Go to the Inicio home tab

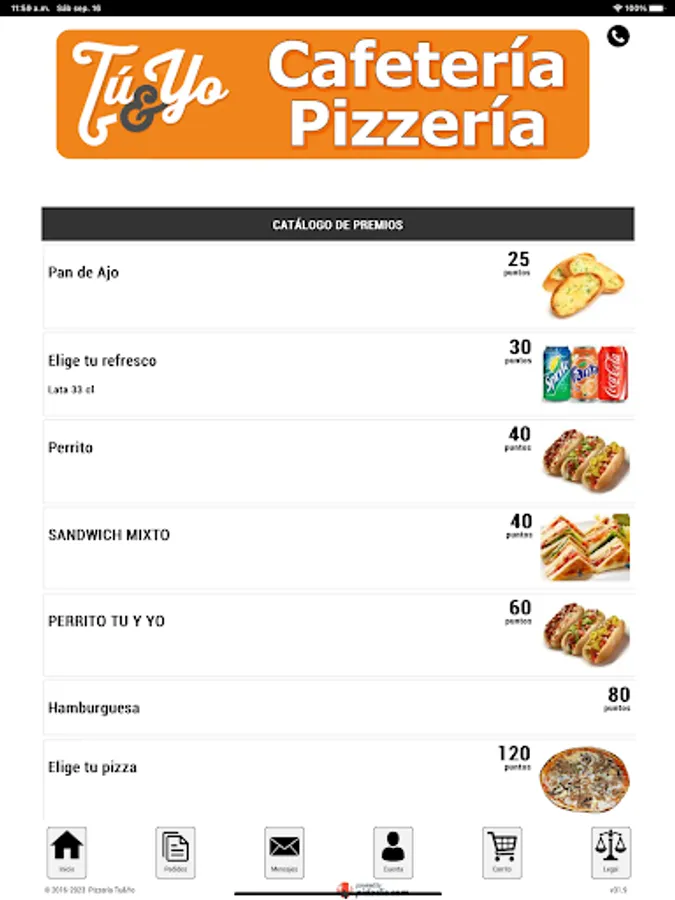point(66,851)
